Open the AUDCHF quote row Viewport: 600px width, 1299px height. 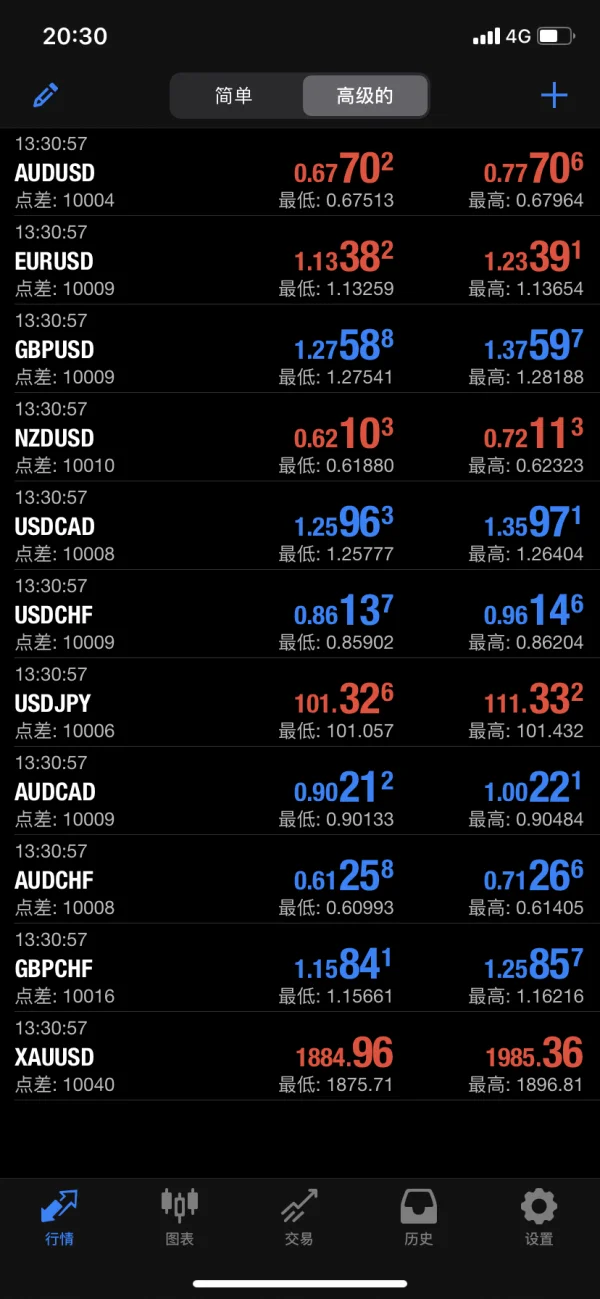300,879
